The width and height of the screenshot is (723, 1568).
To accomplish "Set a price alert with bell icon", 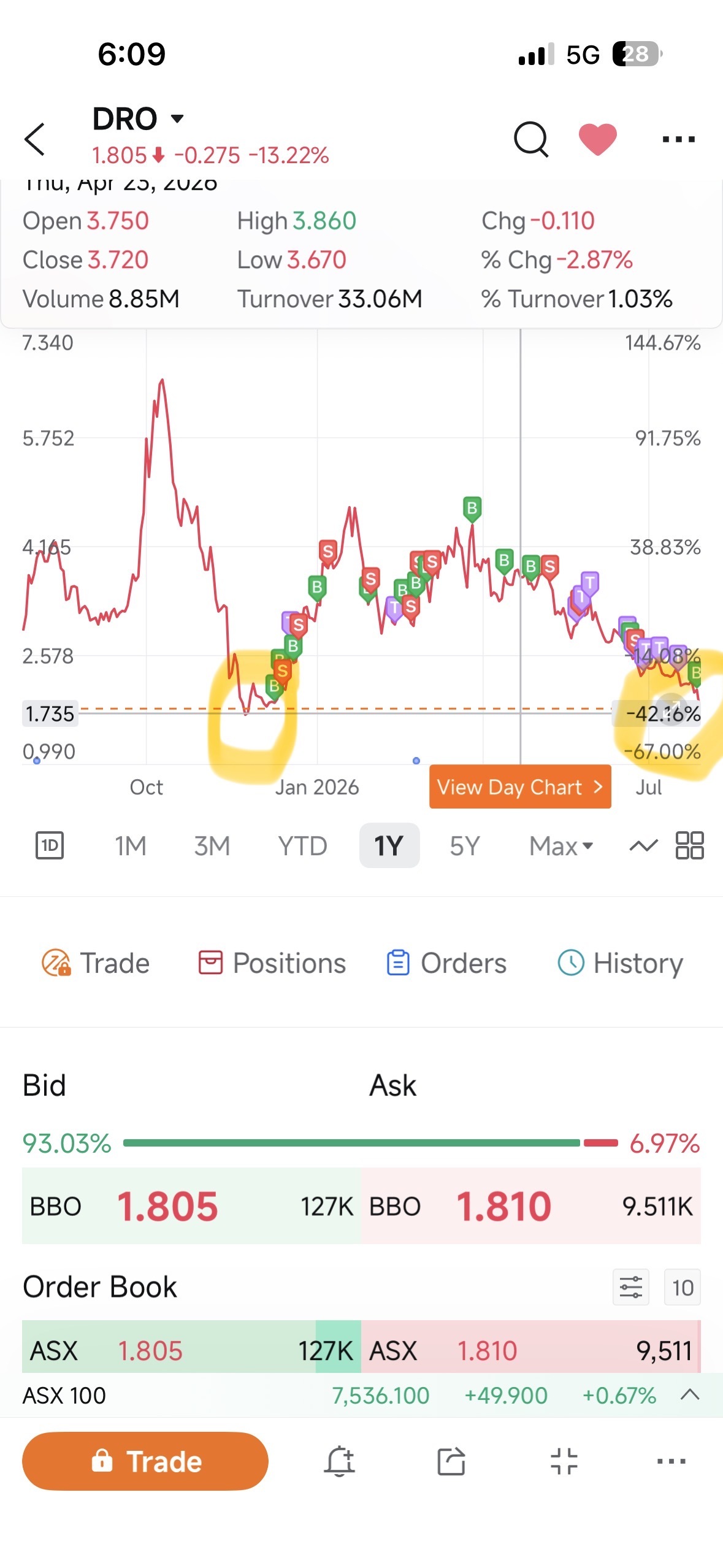I will pos(339,1461).
